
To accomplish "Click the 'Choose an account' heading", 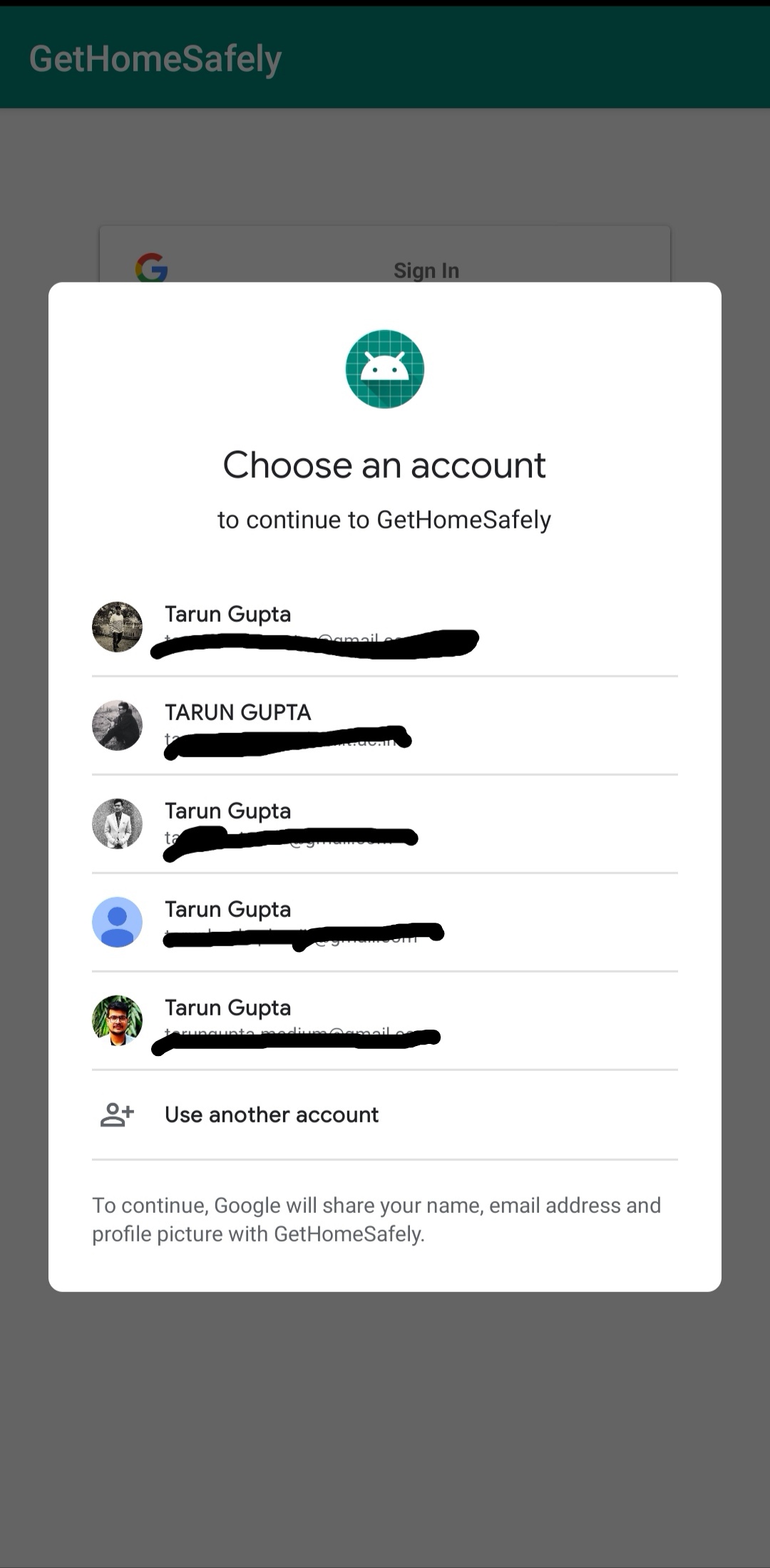I will point(385,464).
